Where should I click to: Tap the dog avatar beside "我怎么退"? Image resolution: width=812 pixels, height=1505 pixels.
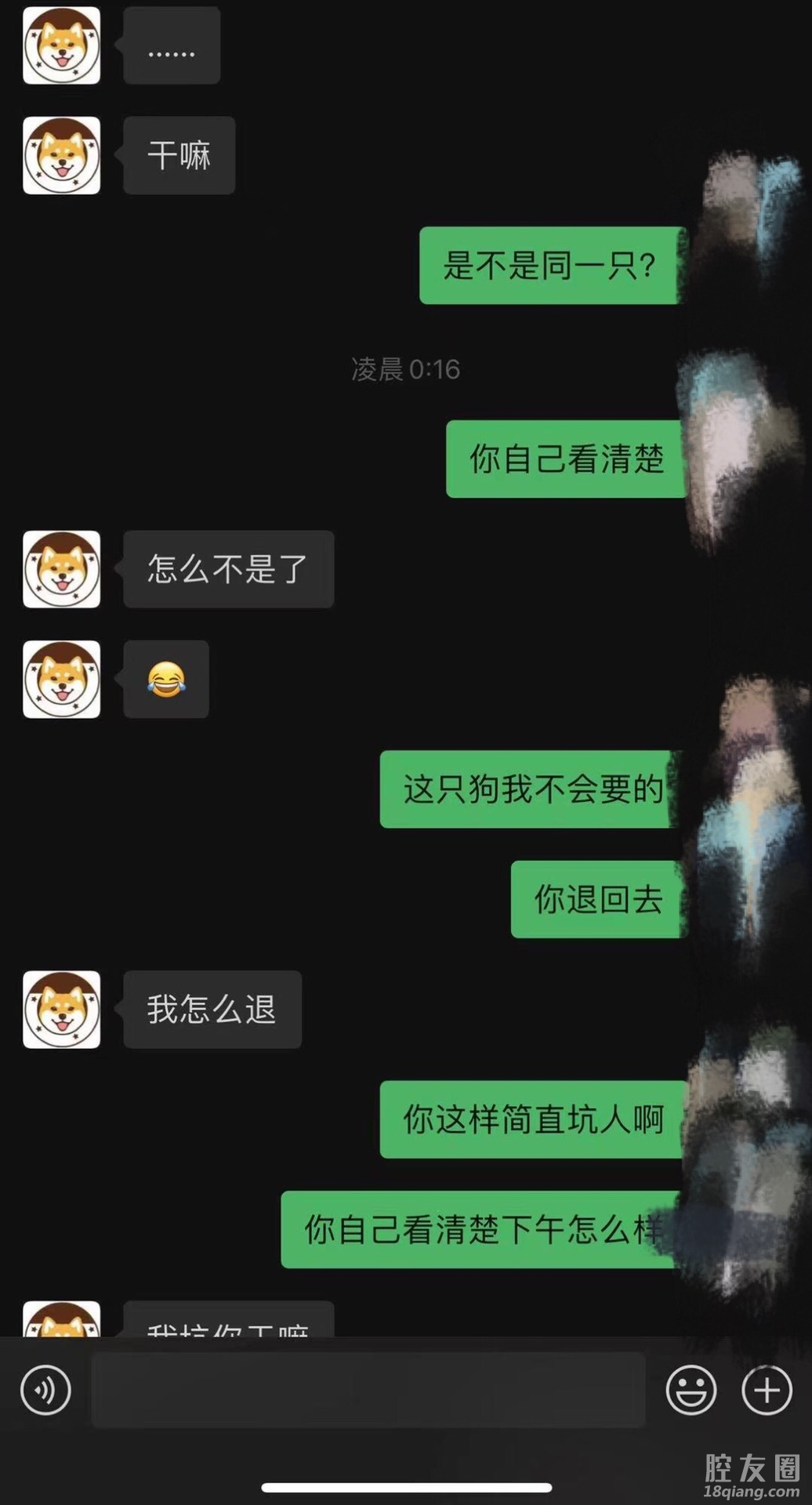(x=62, y=1010)
